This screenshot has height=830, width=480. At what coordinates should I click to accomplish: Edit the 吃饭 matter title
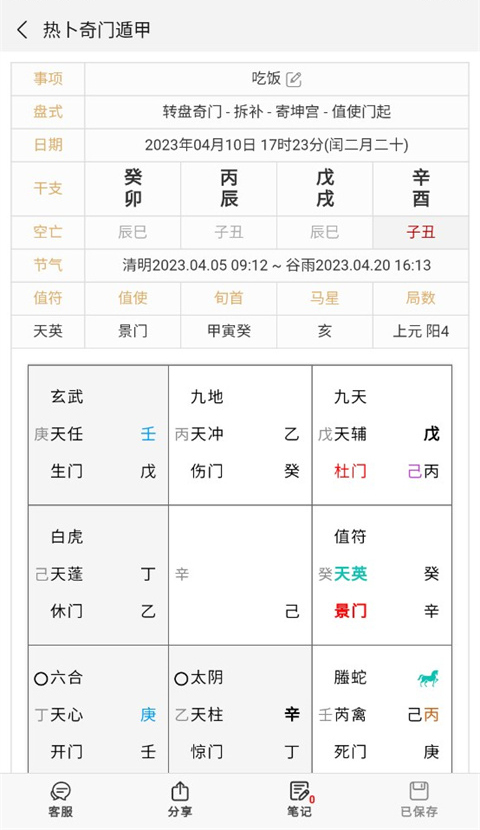294,79
